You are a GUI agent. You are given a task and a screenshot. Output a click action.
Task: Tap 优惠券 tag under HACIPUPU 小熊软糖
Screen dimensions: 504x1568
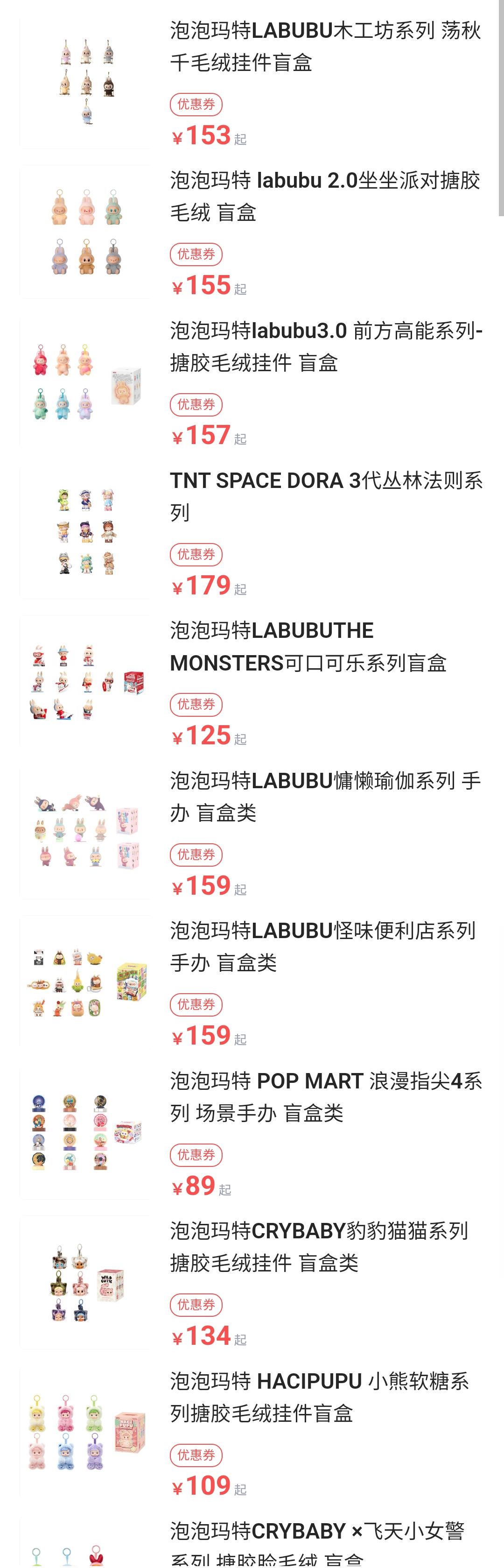pos(196,1455)
